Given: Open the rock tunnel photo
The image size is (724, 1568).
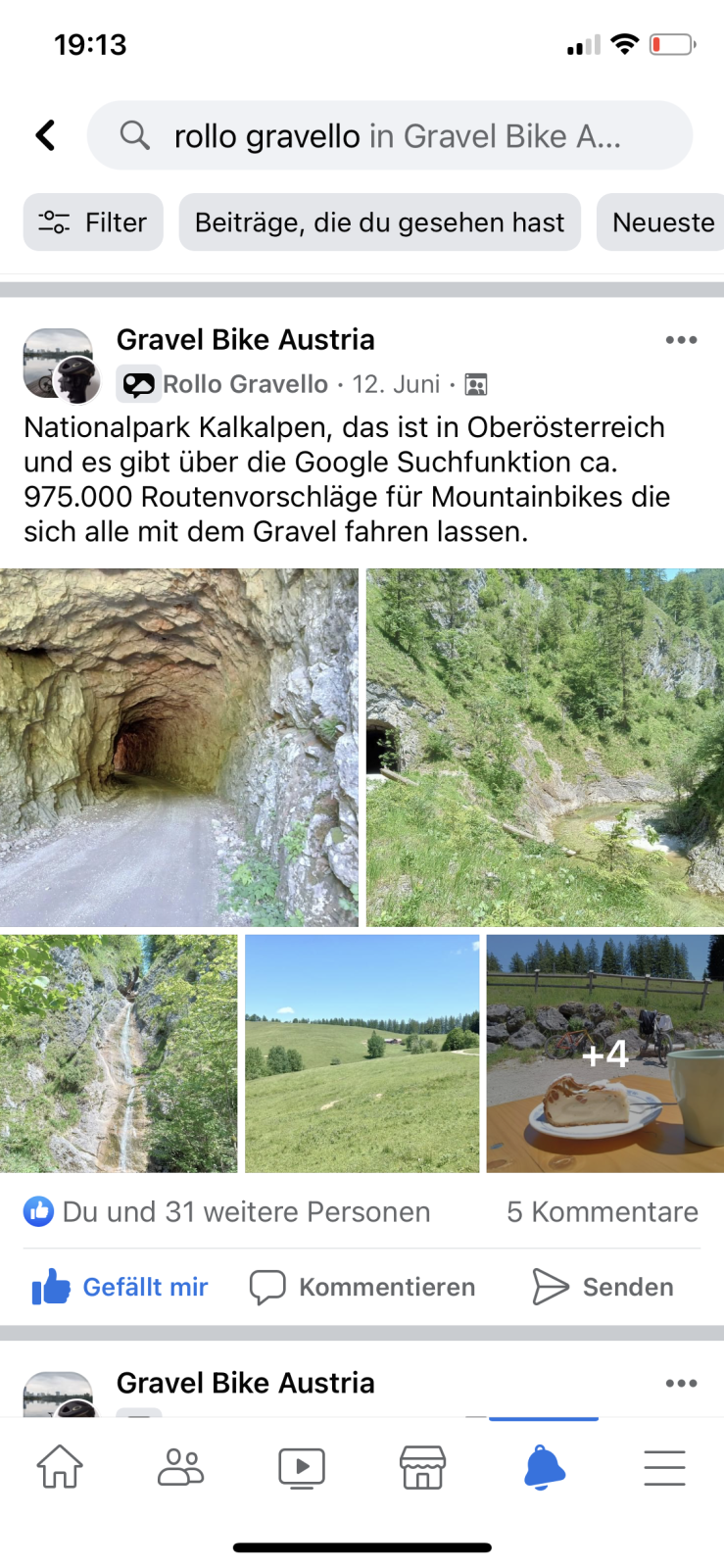Looking at the screenshot, I should click(x=178, y=747).
